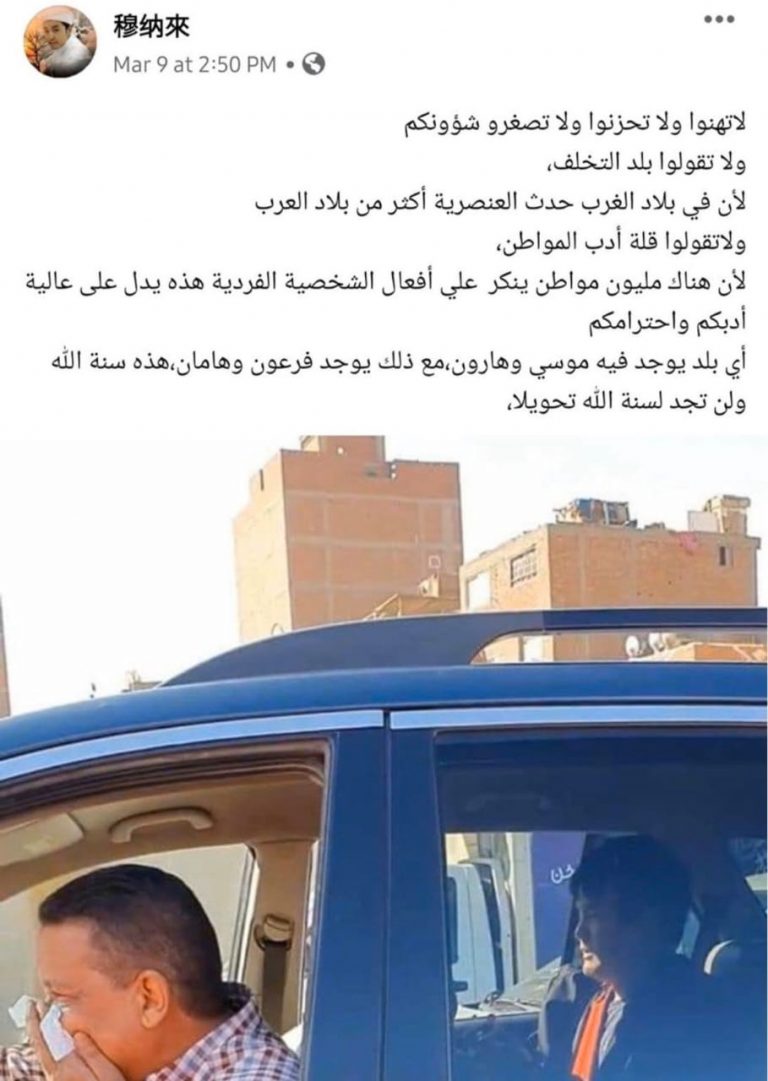View the post's photo in full screen
The width and height of the screenshot is (768, 1081).
tap(384, 757)
